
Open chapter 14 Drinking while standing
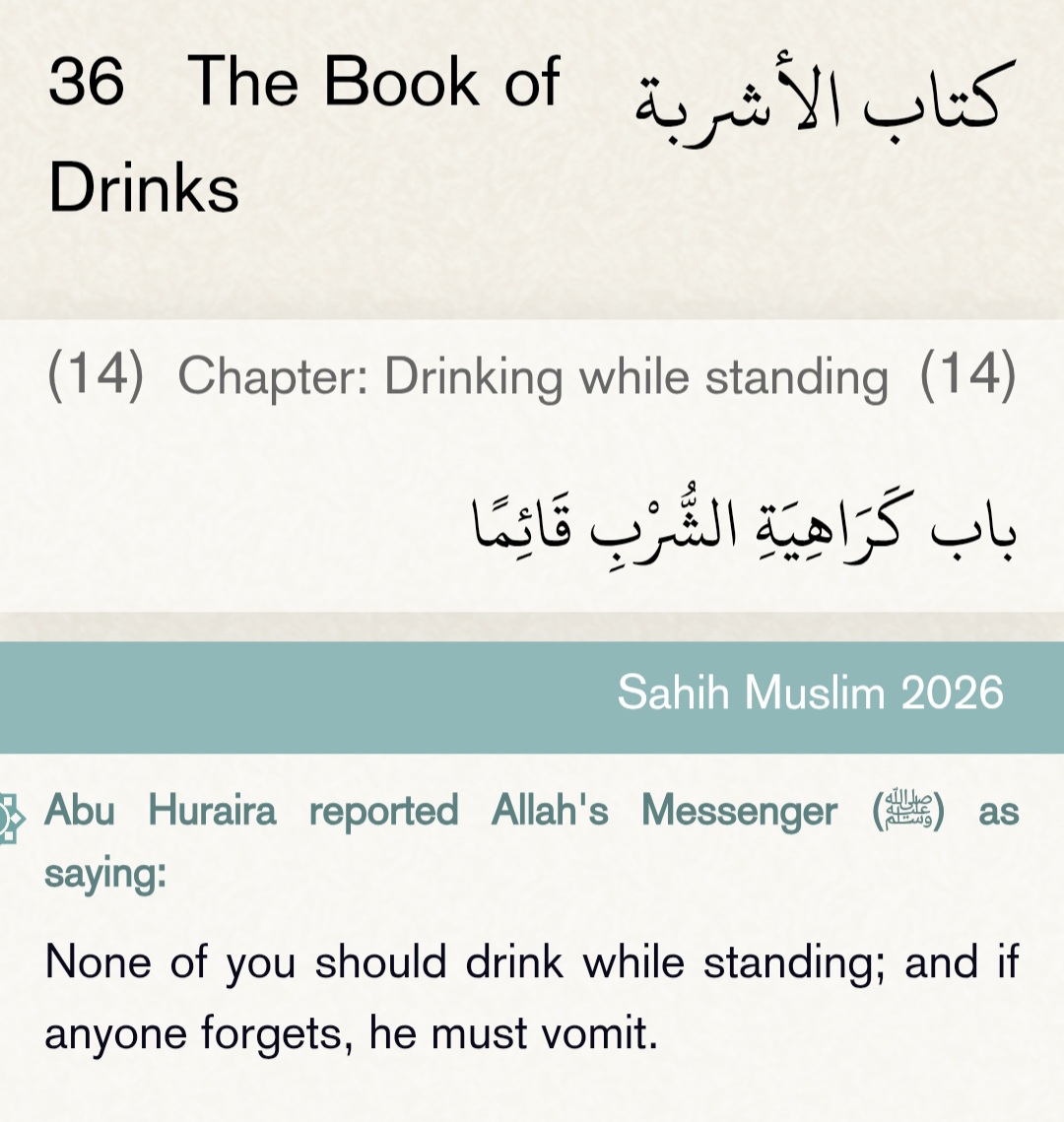click(532, 465)
